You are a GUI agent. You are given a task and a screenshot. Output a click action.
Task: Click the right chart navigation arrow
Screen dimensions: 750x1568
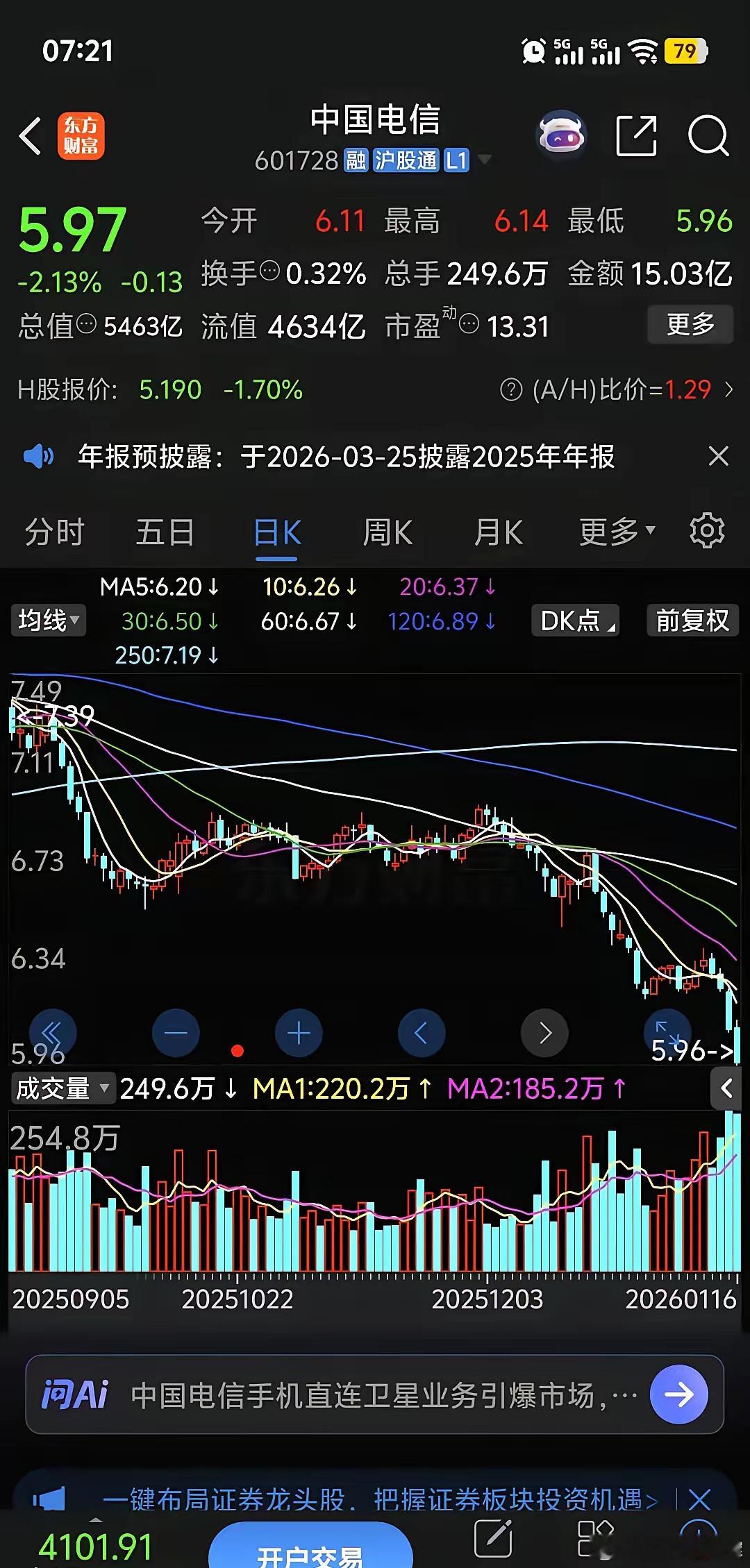click(x=544, y=1033)
